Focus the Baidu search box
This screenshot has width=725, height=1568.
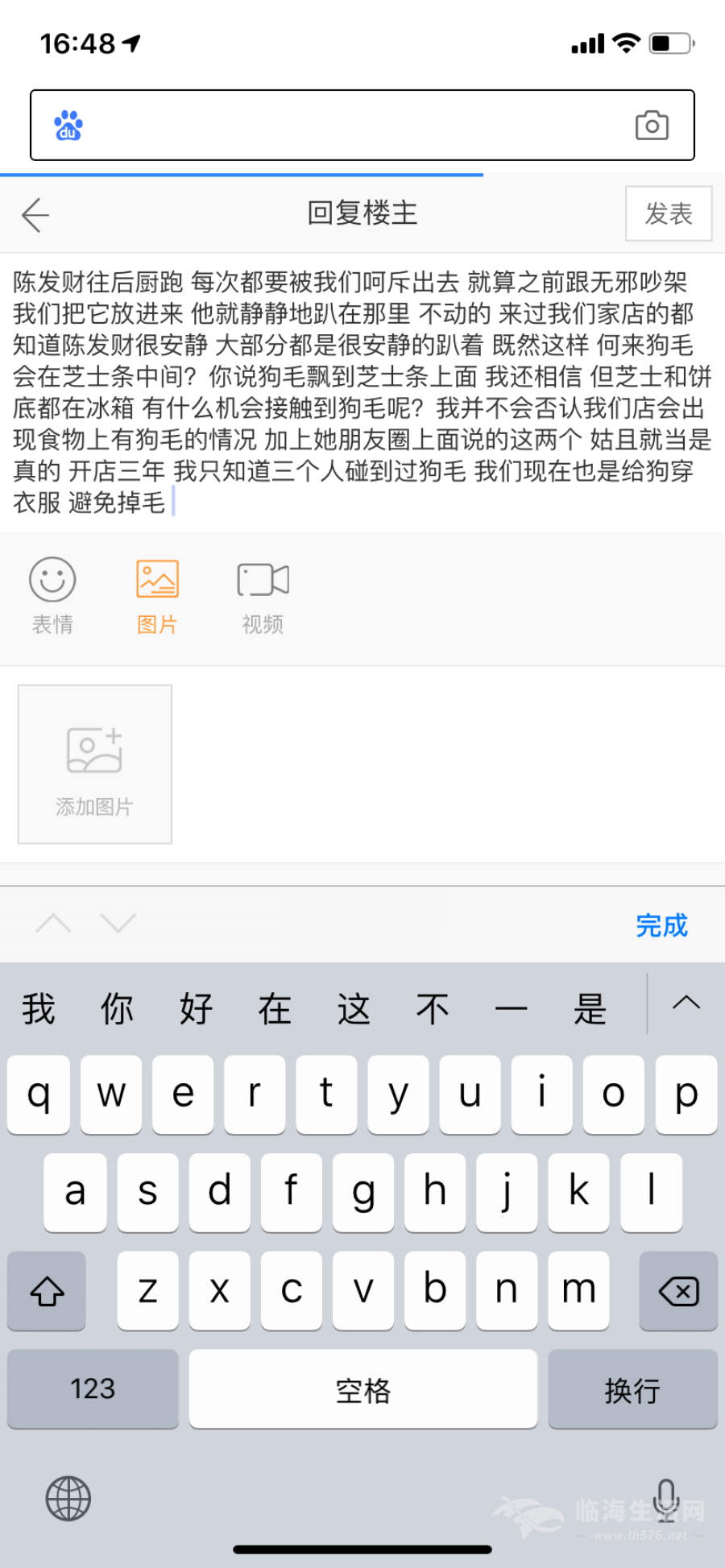[x=354, y=126]
